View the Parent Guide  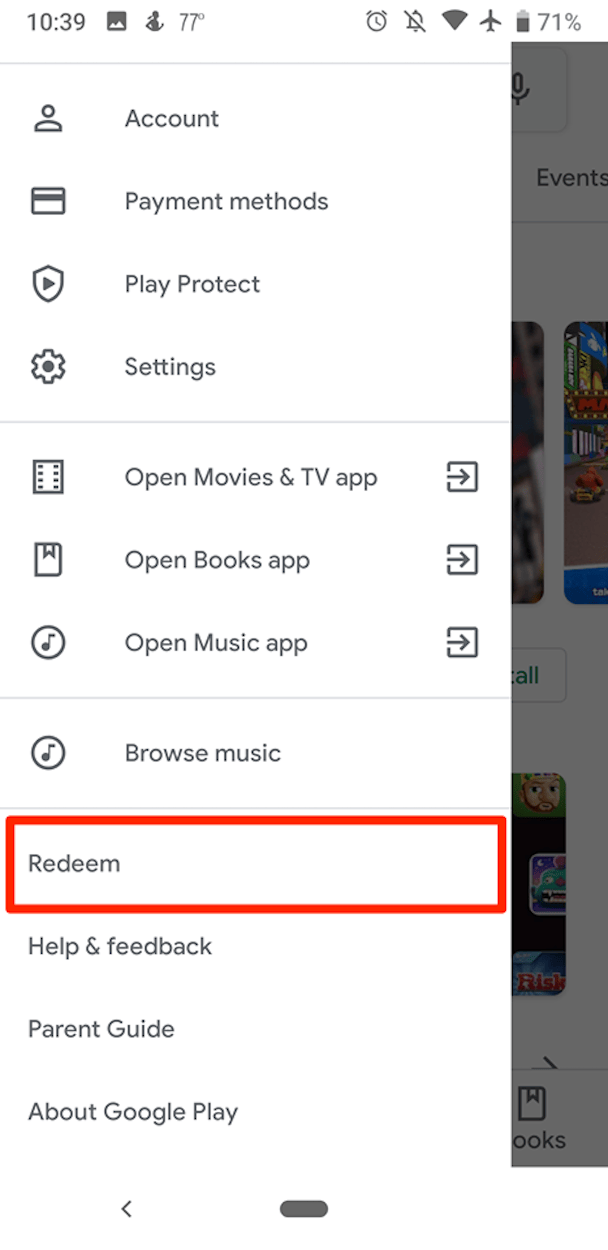click(255, 1029)
